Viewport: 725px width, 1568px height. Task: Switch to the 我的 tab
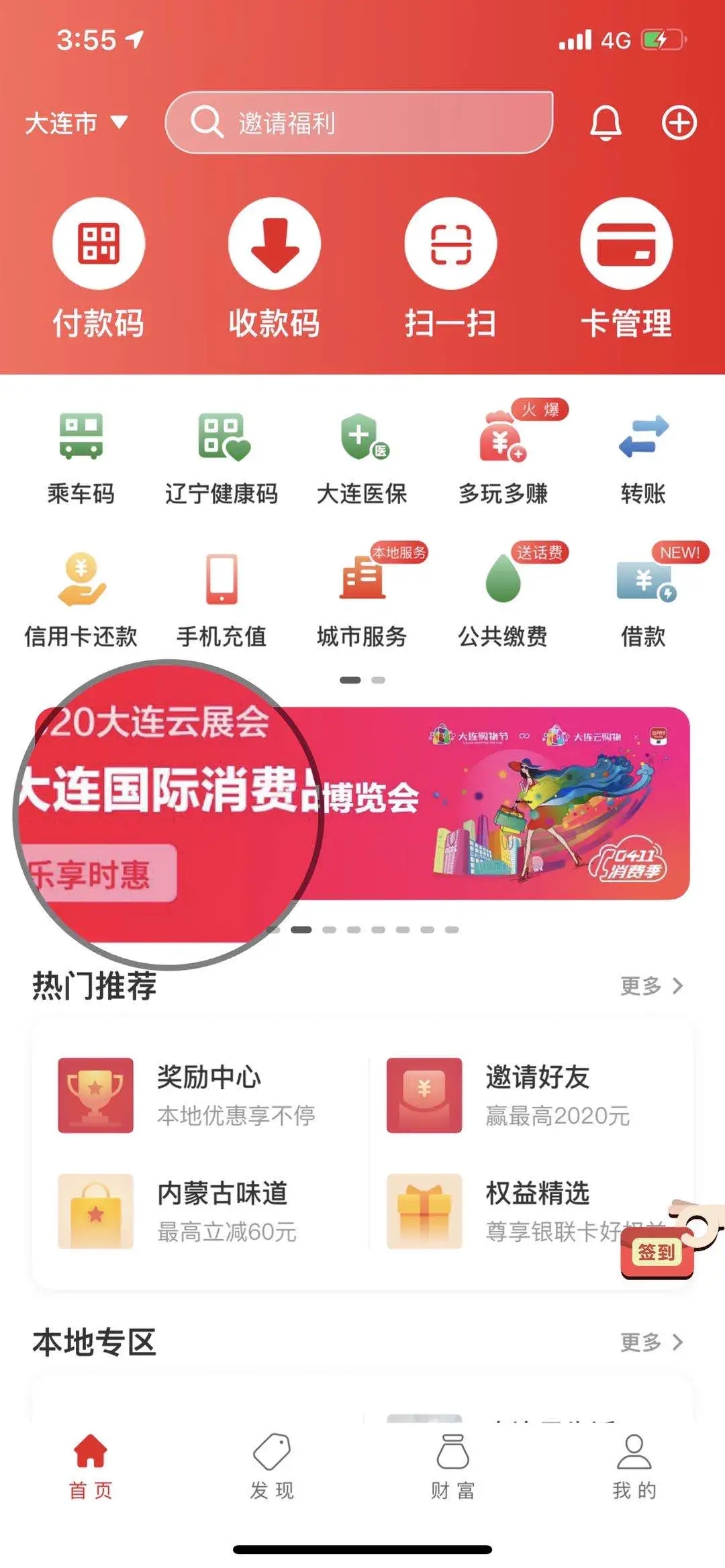[634, 1467]
